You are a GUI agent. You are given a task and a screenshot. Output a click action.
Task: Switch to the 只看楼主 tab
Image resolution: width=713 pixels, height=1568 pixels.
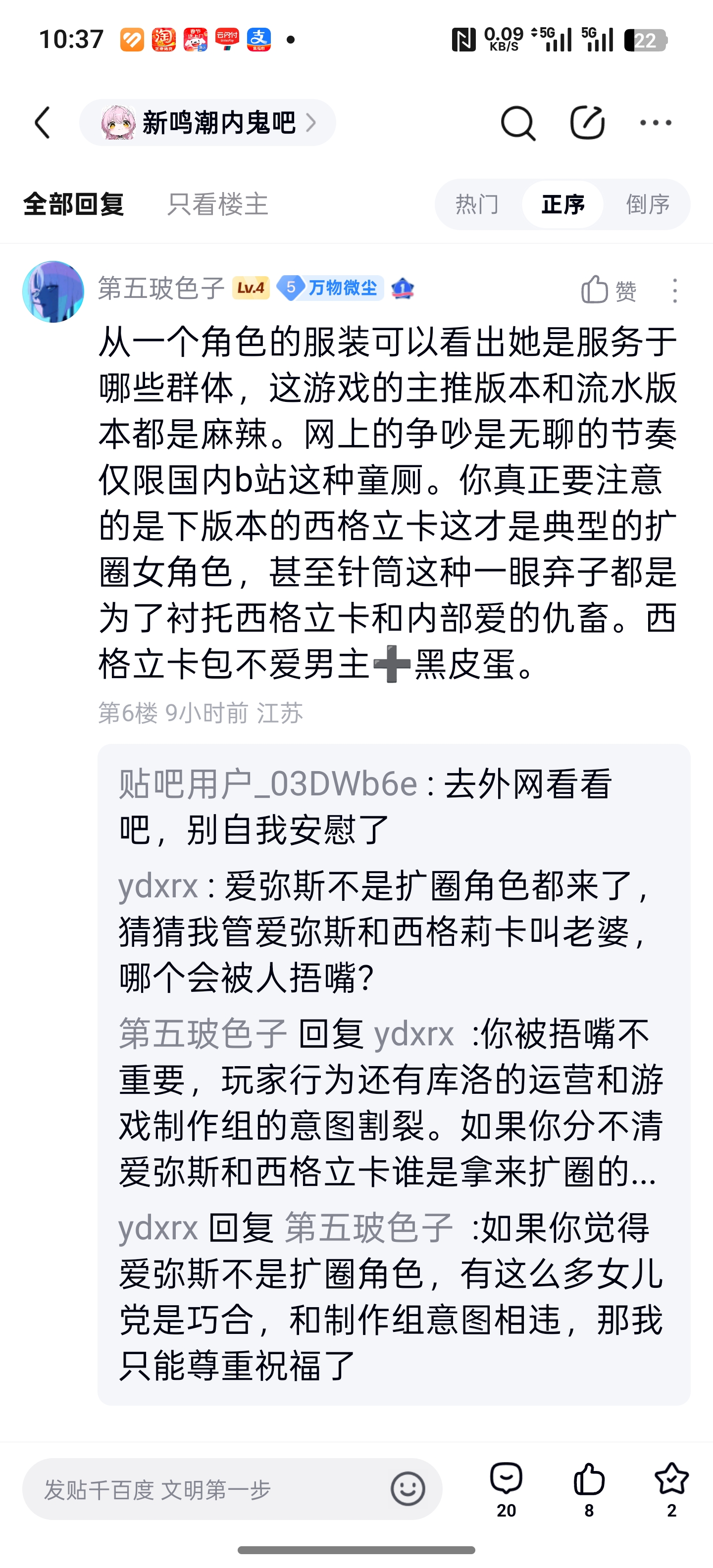tap(218, 204)
